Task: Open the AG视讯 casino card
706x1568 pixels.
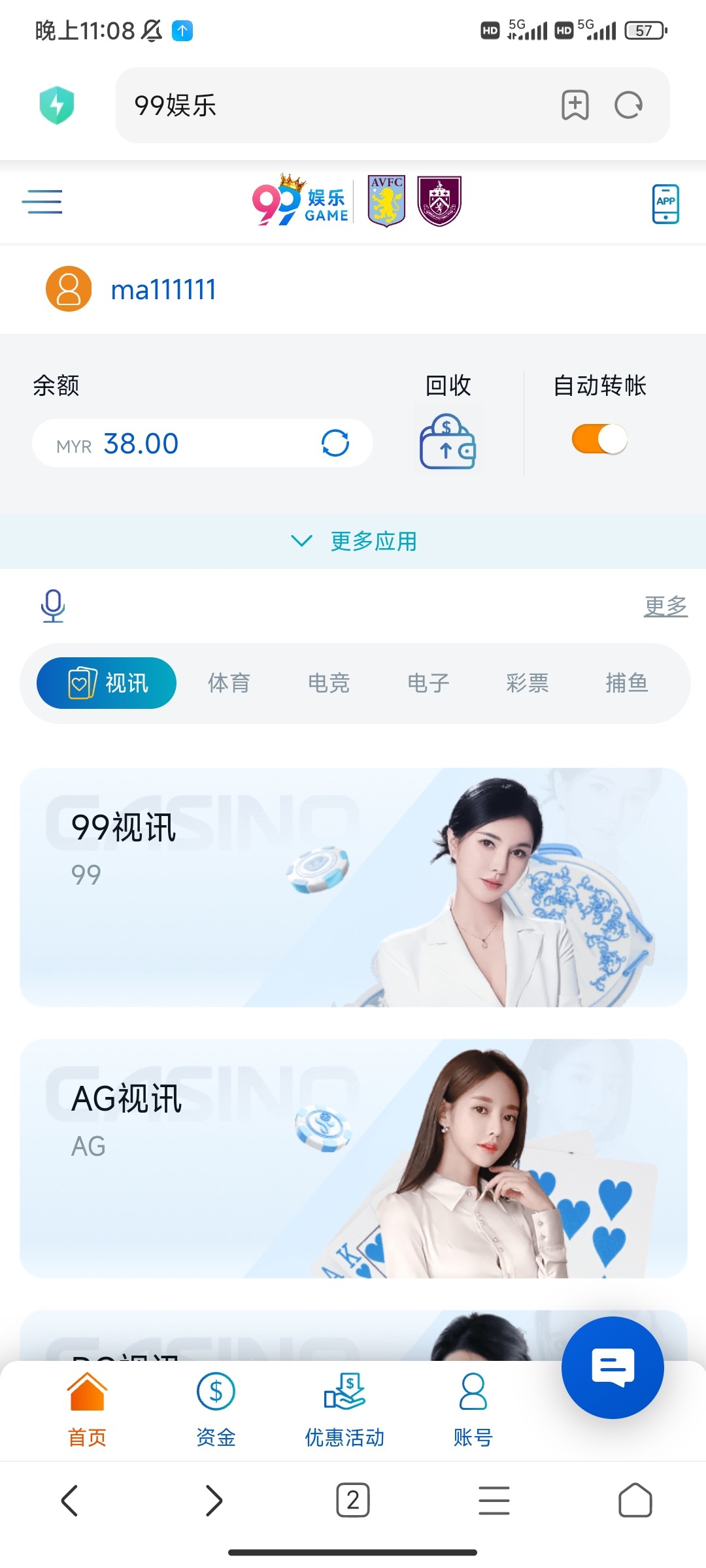Action: coord(353,1158)
